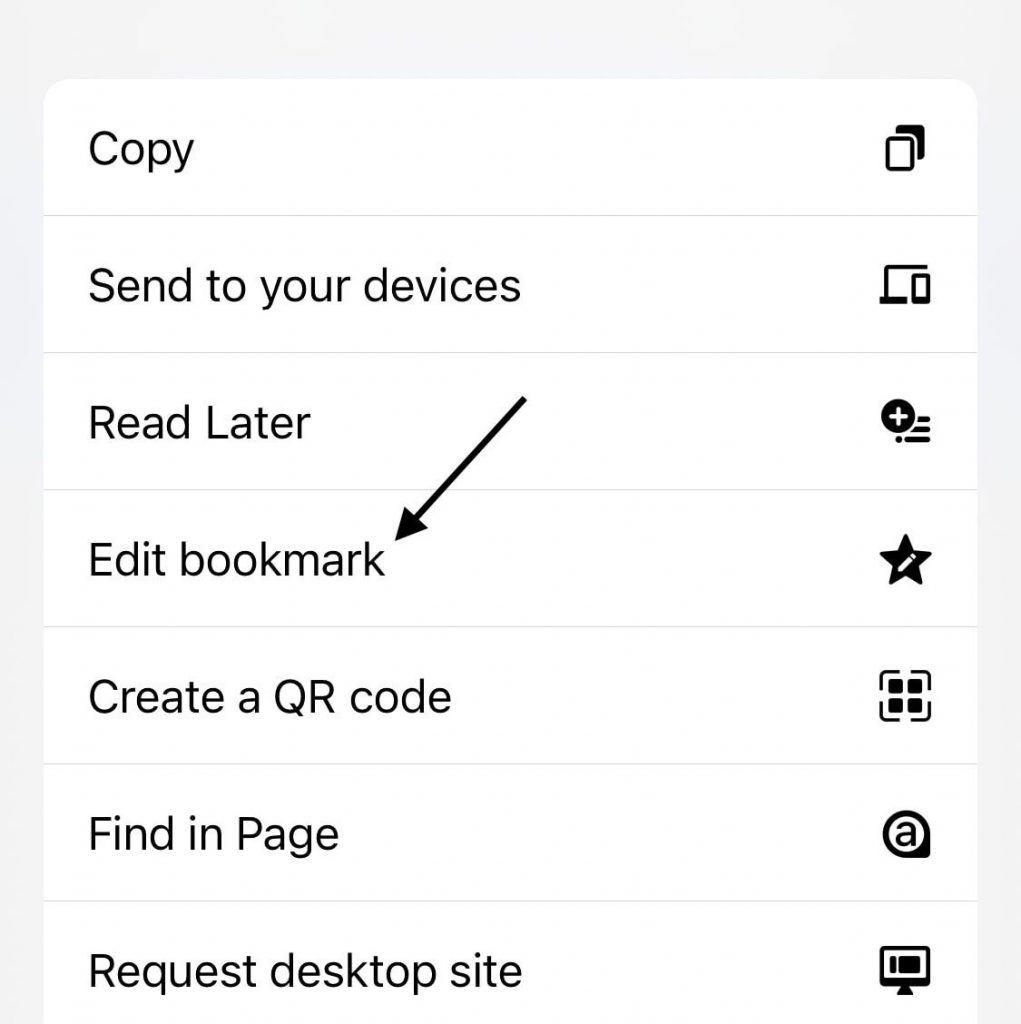Select the Find in Page magnifier icon
This screenshot has height=1024, width=1021.
[x=905, y=834]
